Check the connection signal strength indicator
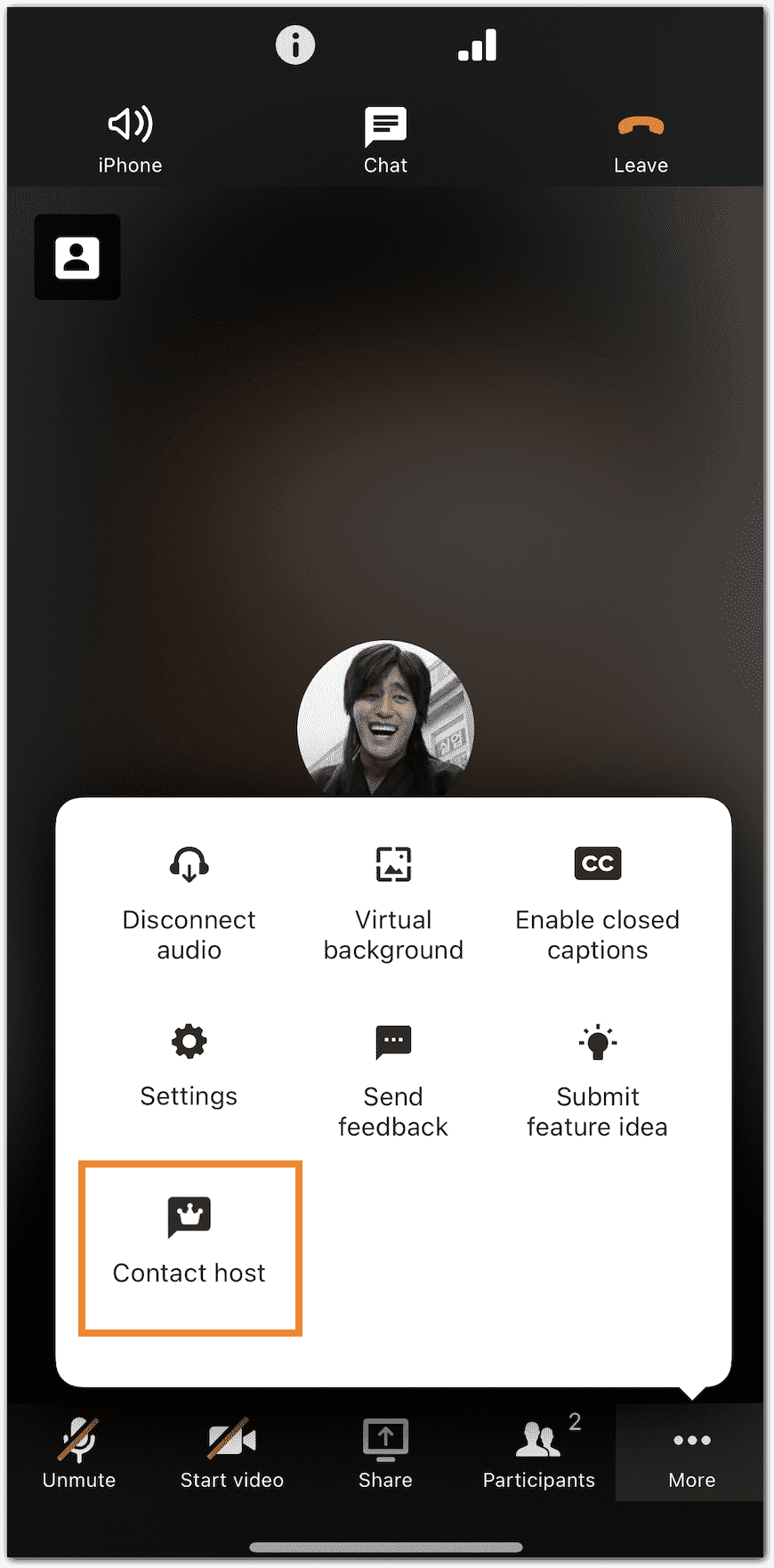The image size is (774, 1568). click(x=478, y=44)
